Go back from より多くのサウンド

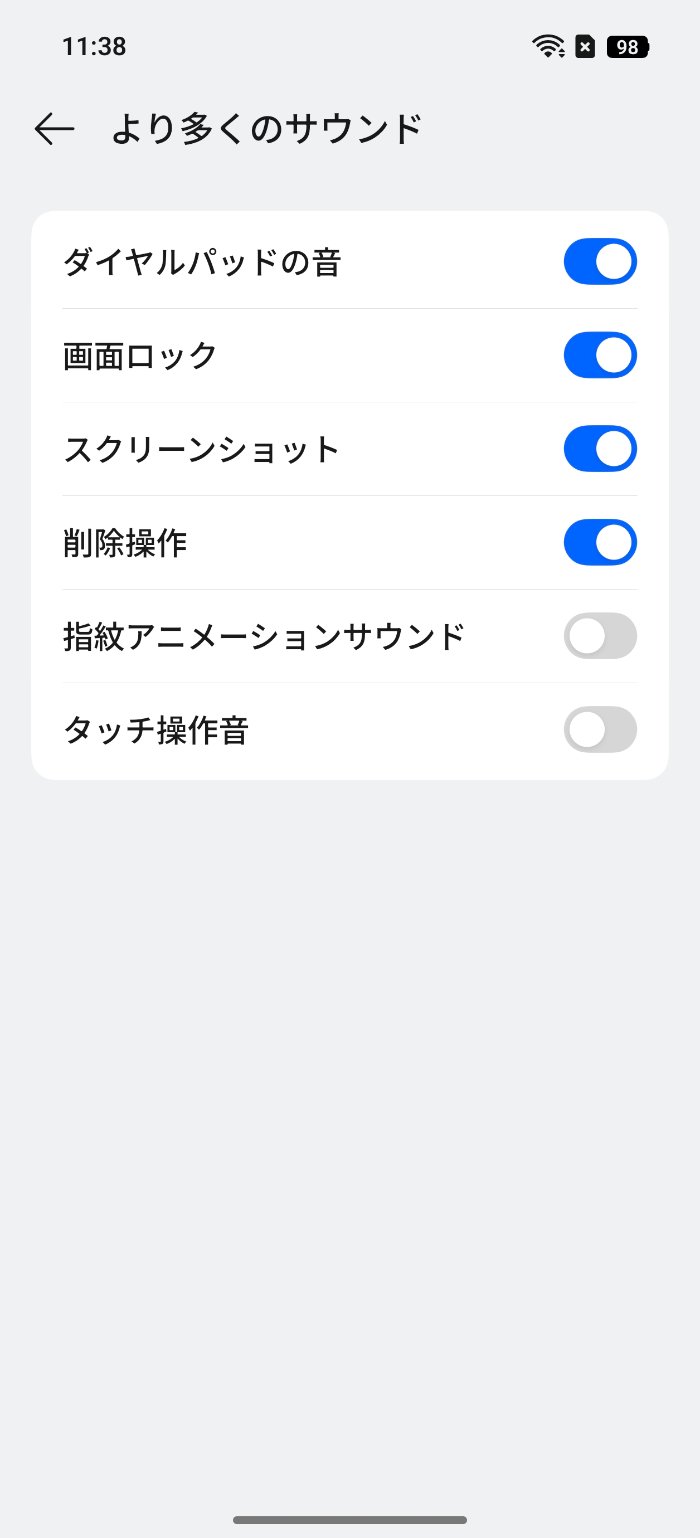[54, 129]
